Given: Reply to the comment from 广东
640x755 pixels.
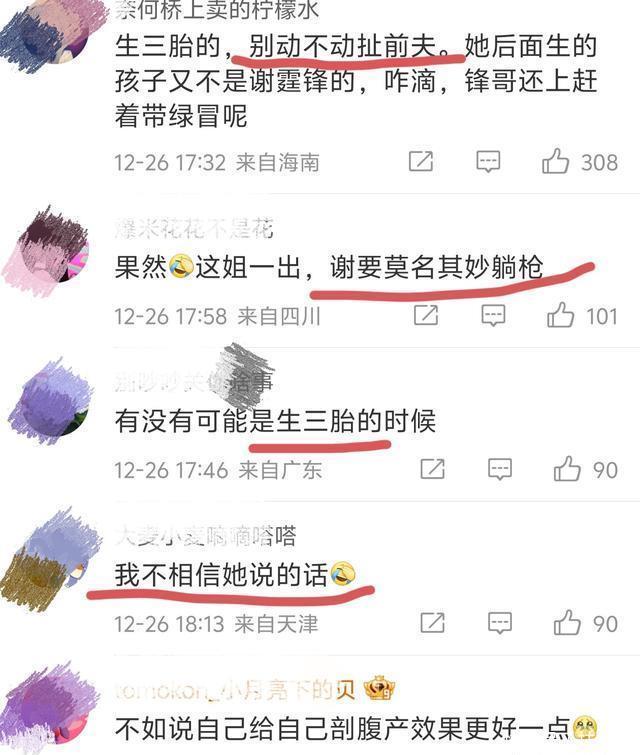Looking at the screenshot, I should (x=499, y=468).
